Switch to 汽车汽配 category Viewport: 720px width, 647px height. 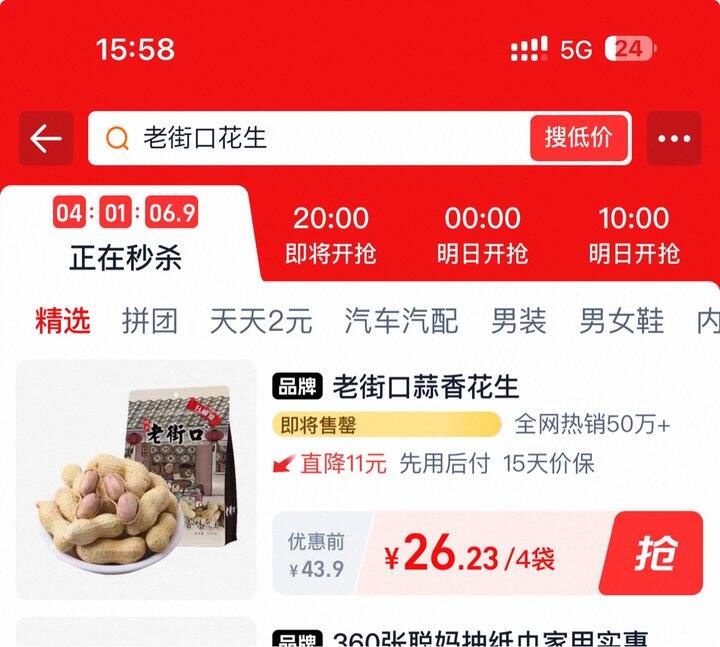click(x=401, y=321)
